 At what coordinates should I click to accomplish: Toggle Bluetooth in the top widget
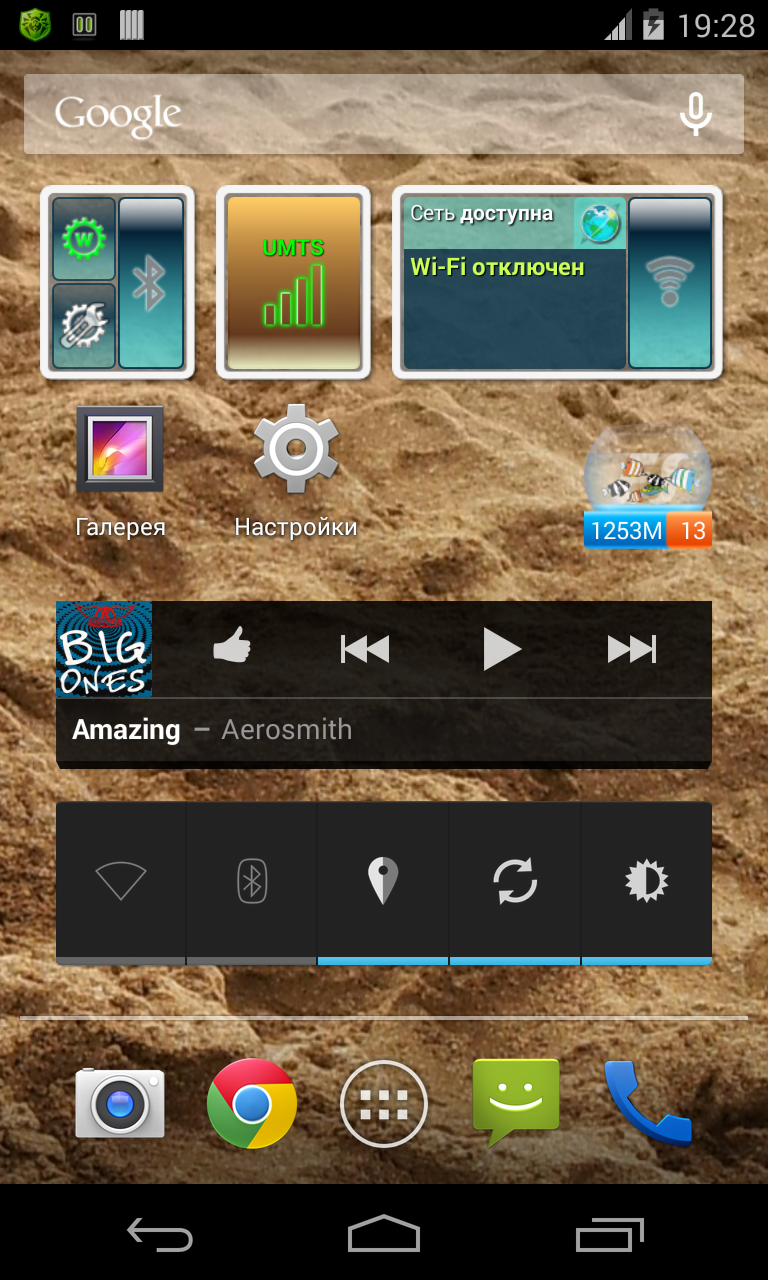(151, 283)
